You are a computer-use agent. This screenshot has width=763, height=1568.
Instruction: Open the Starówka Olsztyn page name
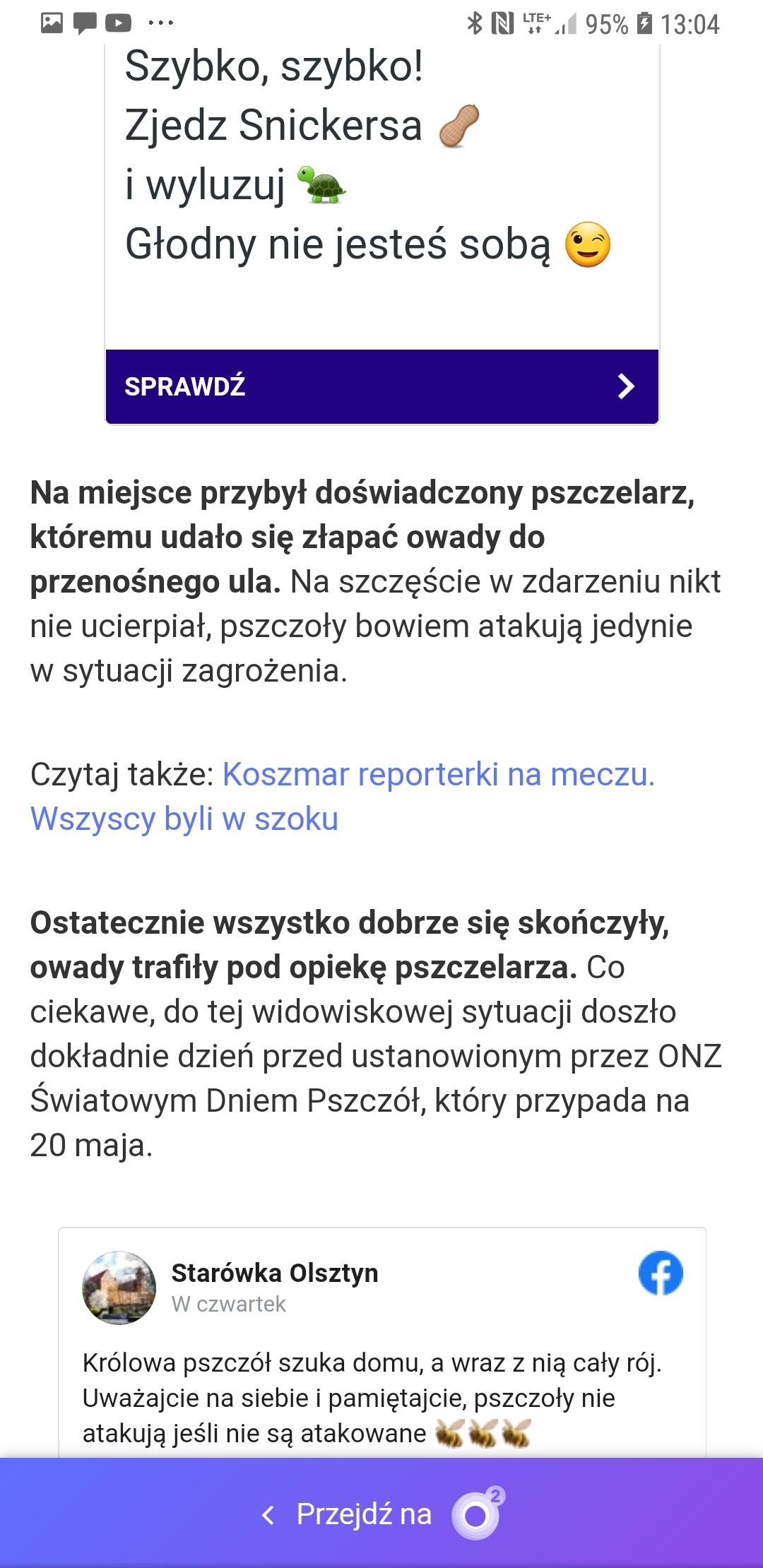point(275,1273)
